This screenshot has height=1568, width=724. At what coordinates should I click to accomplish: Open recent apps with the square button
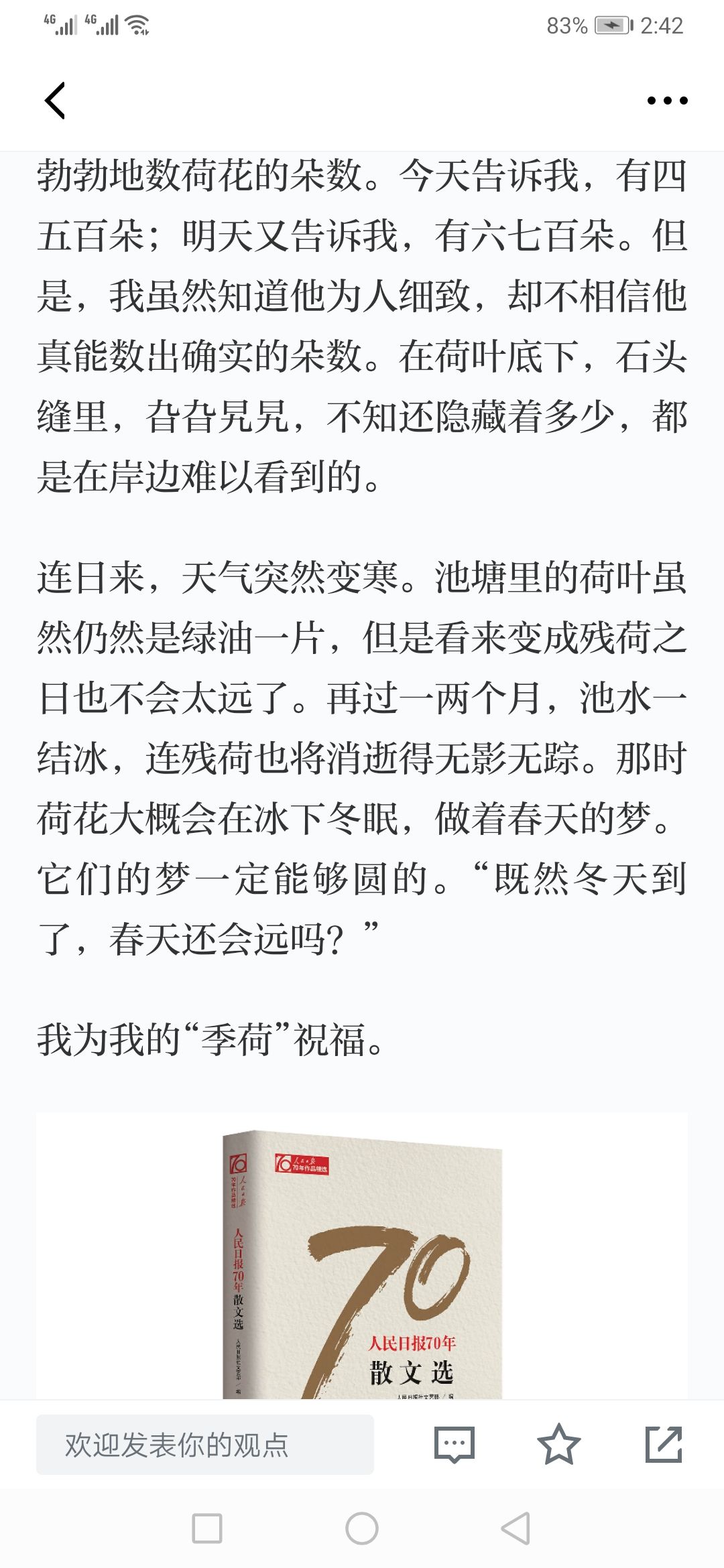[207, 1528]
